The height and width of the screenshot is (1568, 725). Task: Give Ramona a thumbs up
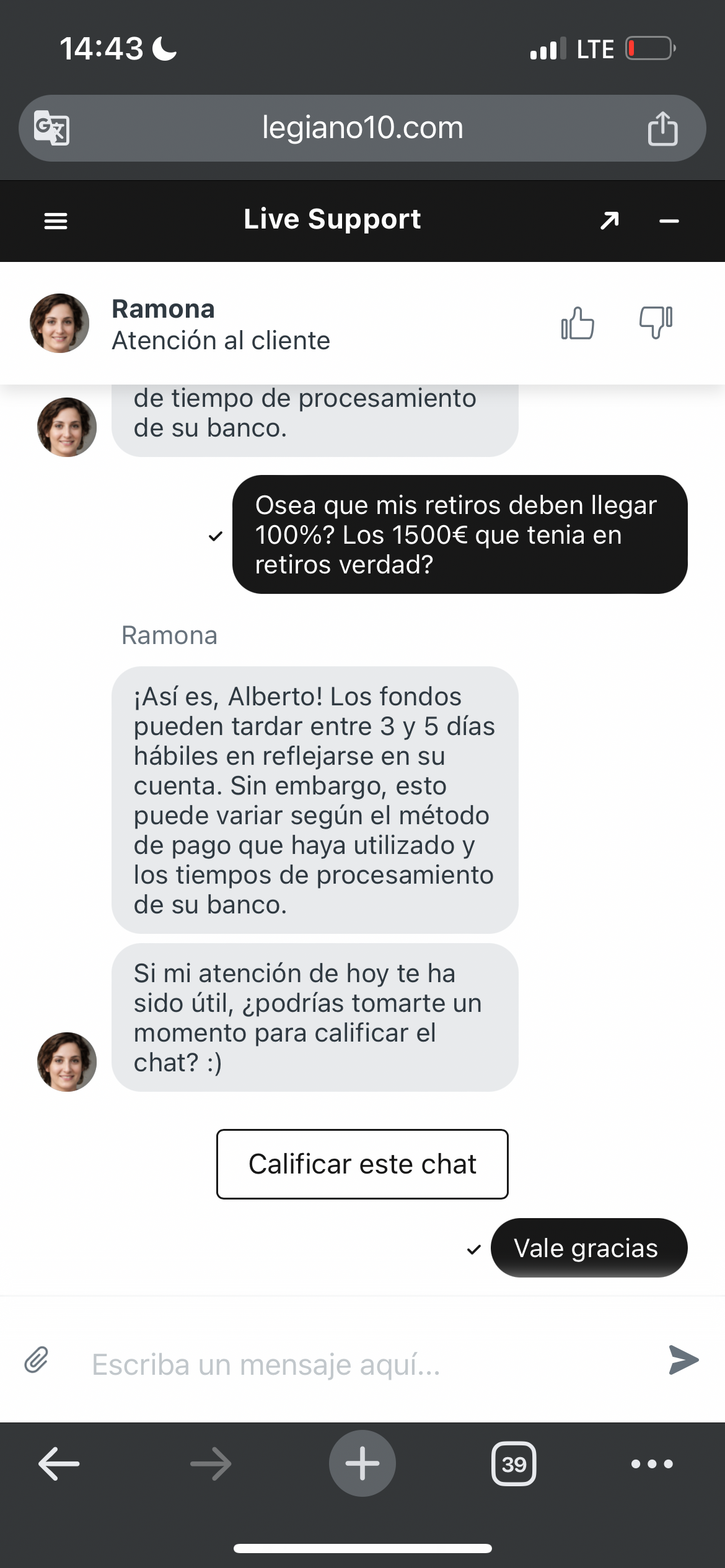click(578, 323)
